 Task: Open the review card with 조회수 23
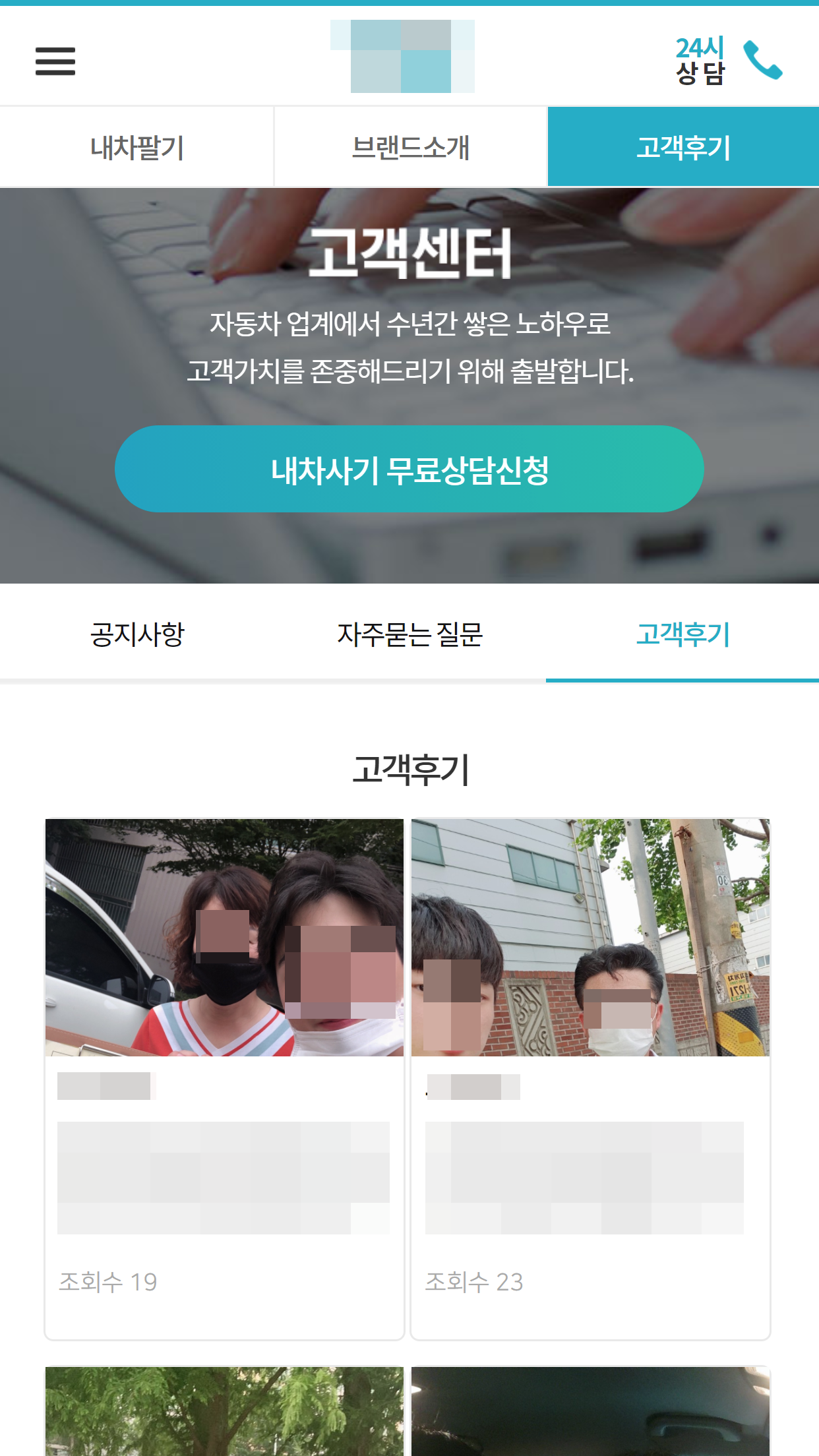point(590,1077)
